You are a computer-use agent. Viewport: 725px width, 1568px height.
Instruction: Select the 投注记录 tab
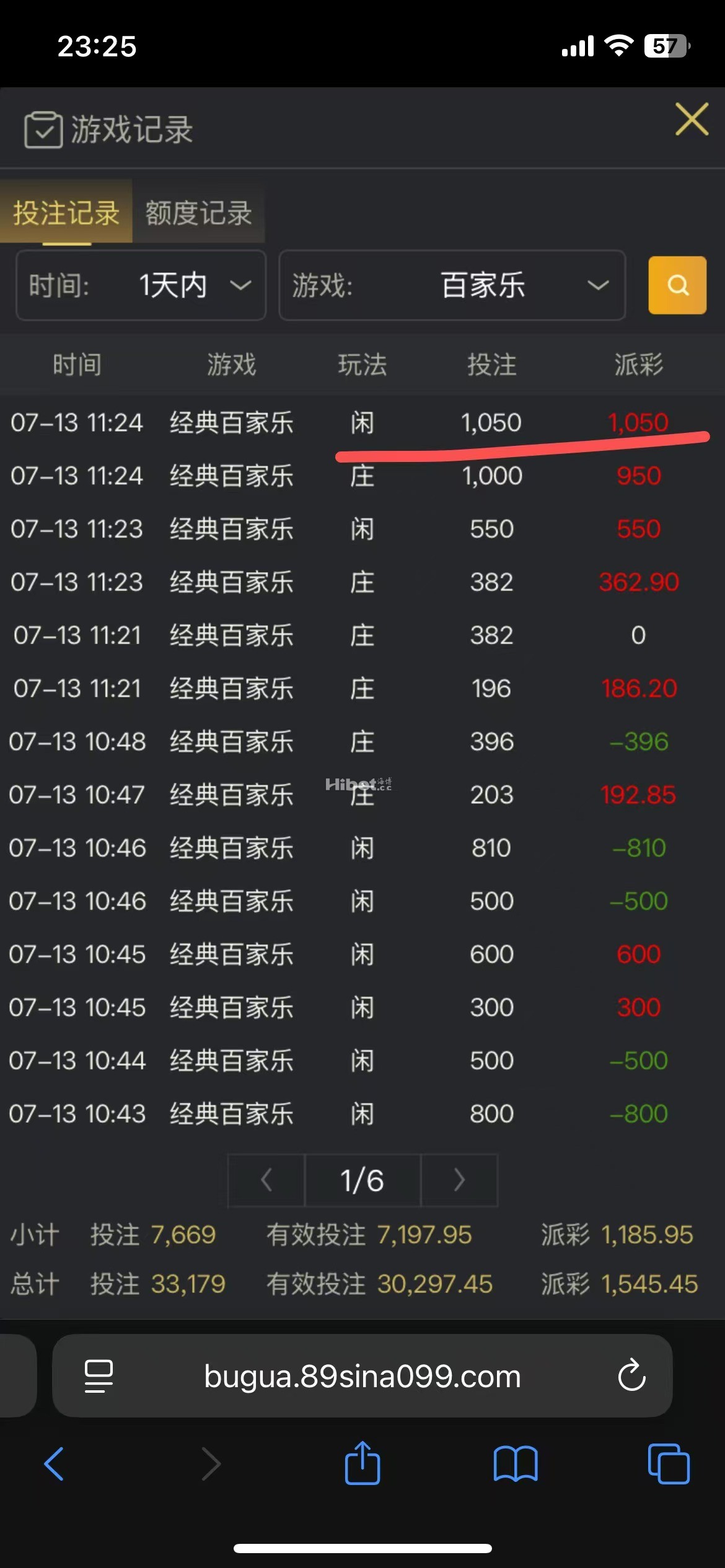(66, 213)
